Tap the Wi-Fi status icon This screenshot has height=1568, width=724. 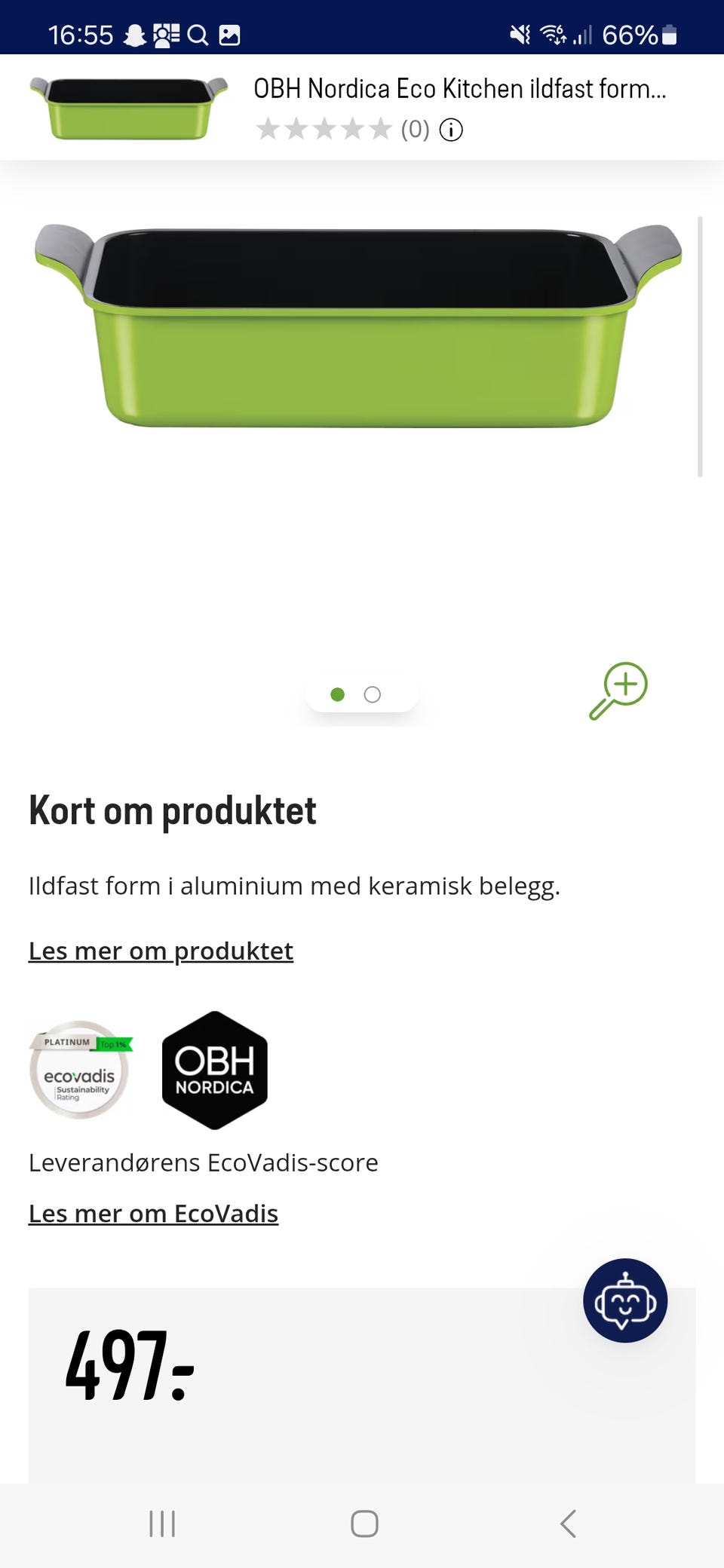[552, 34]
